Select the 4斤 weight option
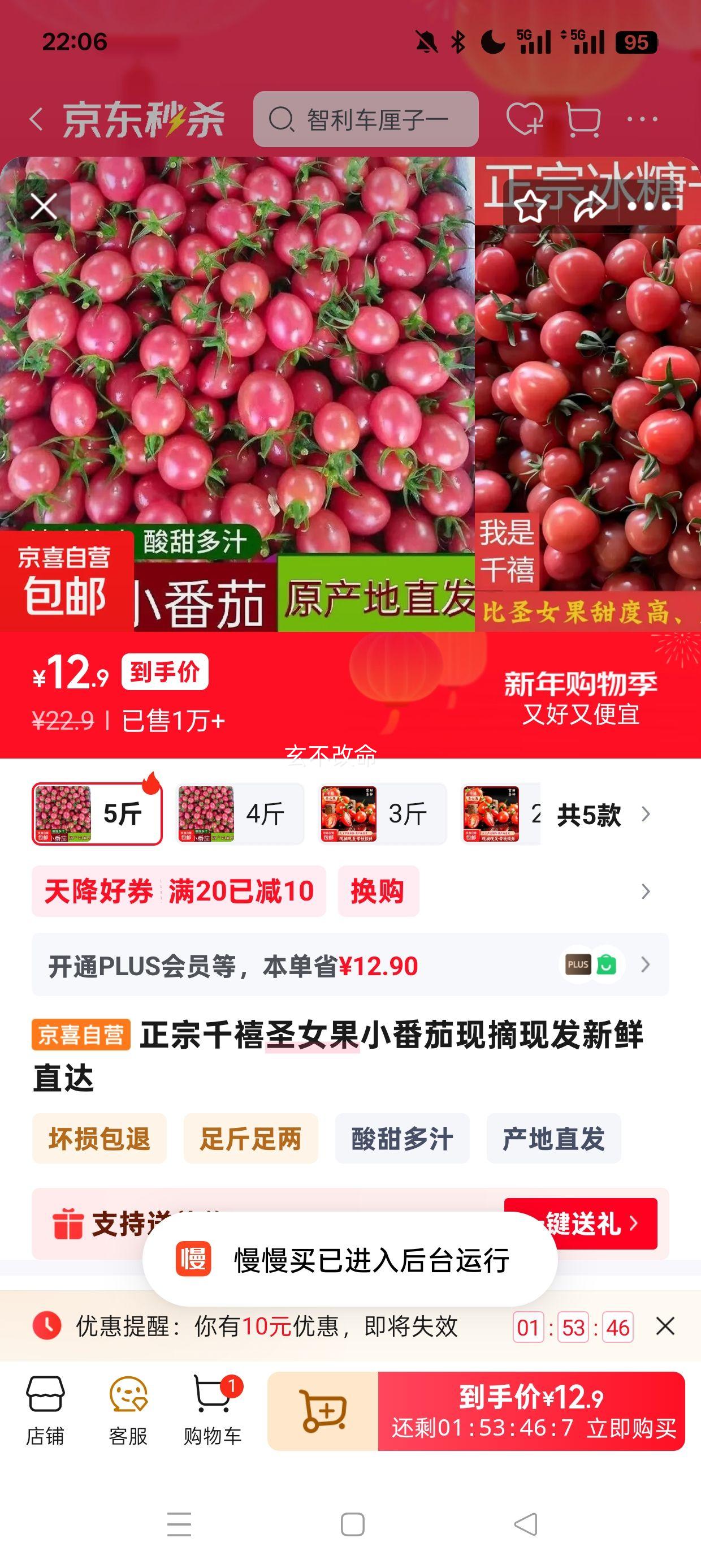 pos(240,814)
